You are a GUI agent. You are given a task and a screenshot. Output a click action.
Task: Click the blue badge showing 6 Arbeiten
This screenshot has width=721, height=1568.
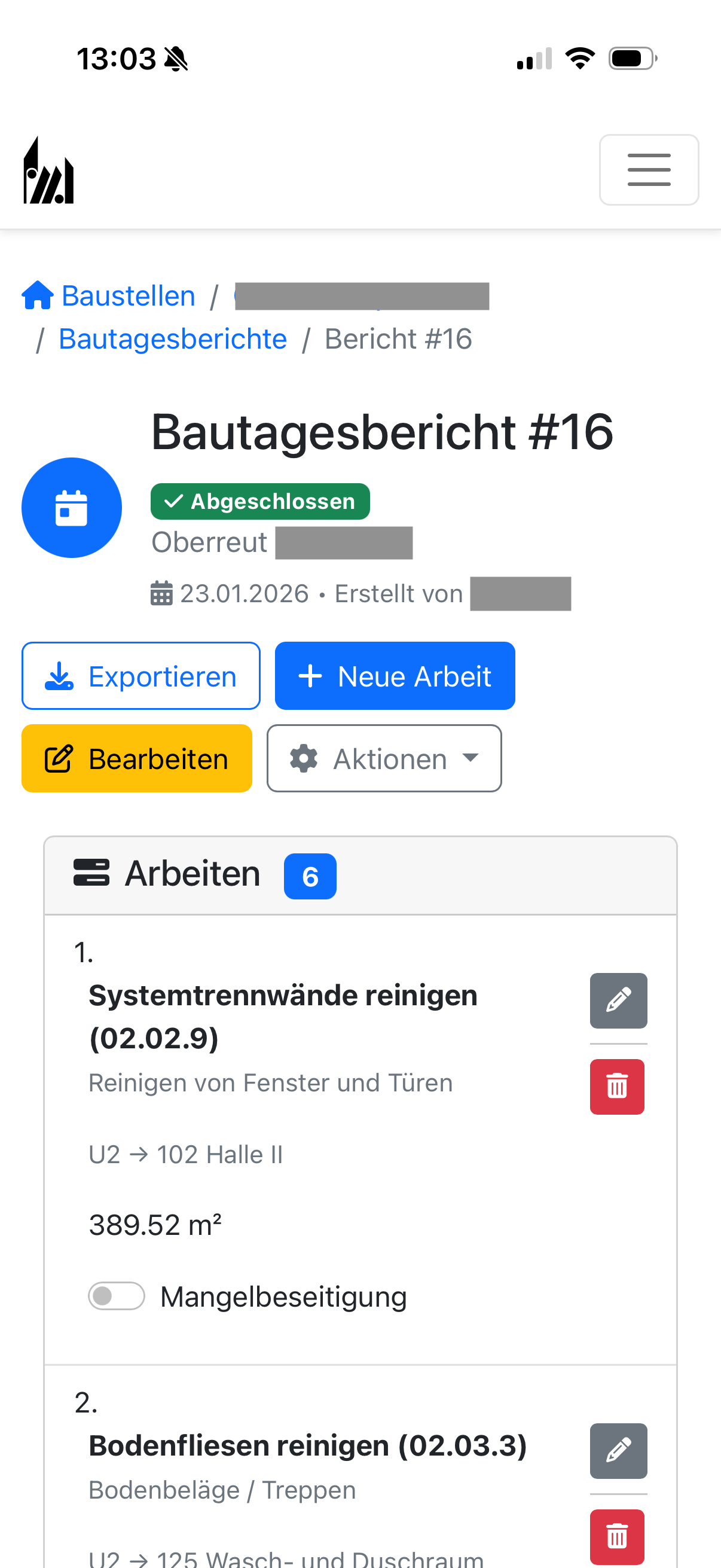tap(310, 876)
